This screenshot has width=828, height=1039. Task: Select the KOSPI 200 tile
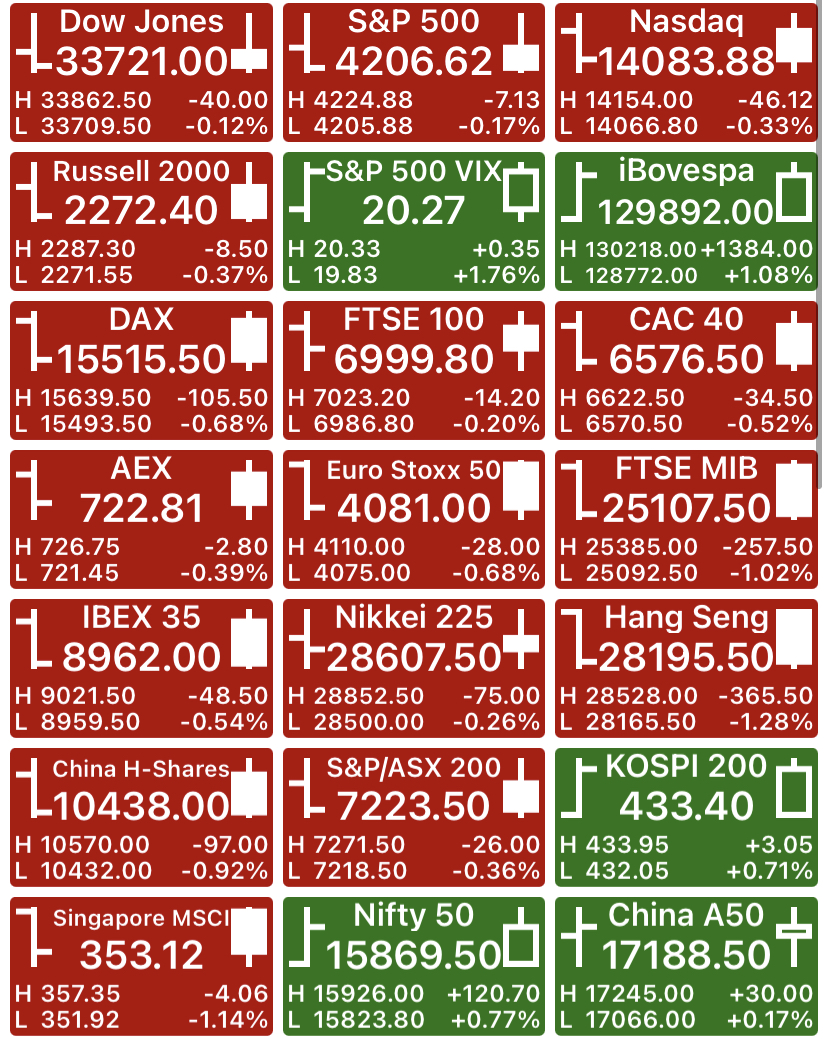point(686,818)
